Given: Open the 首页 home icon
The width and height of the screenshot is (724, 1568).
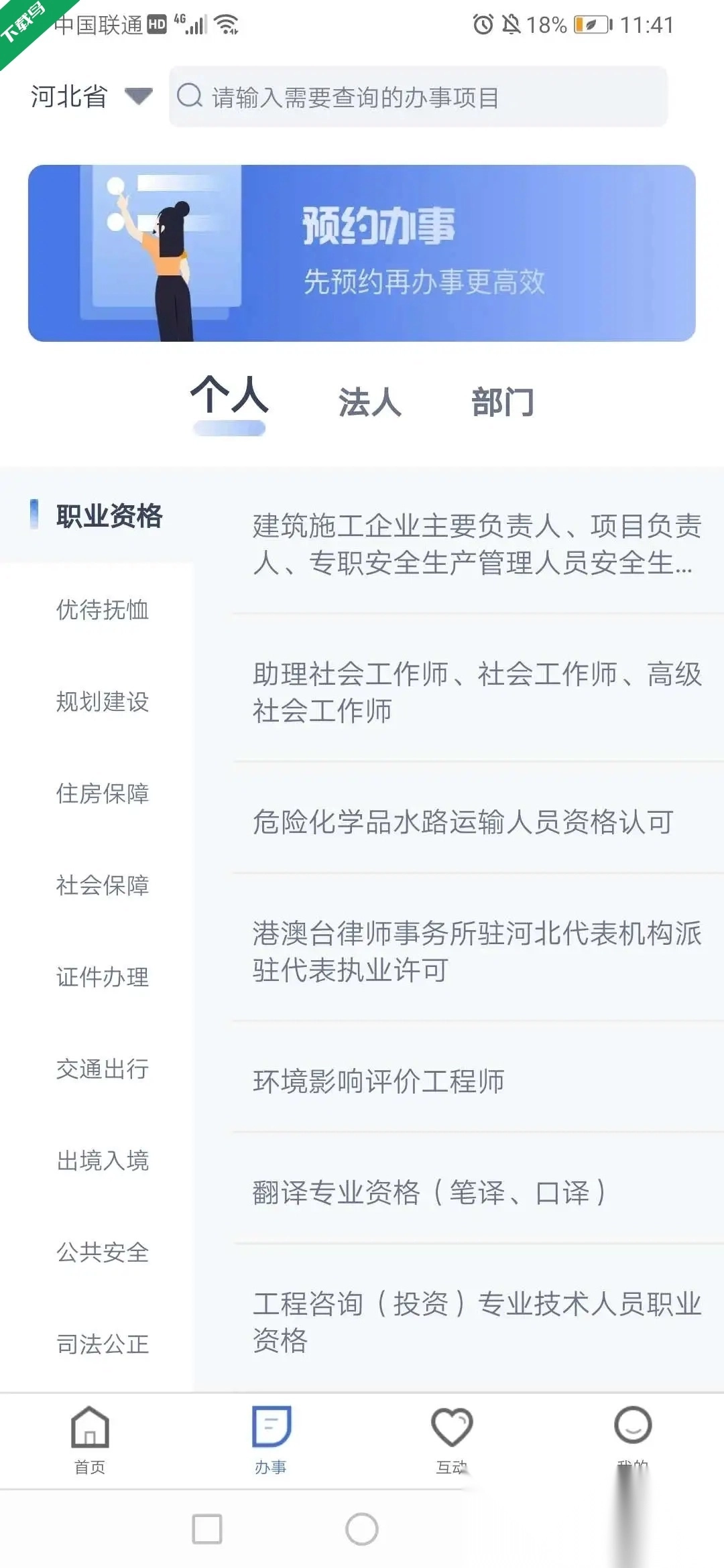Looking at the screenshot, I should pos(89,1427).
